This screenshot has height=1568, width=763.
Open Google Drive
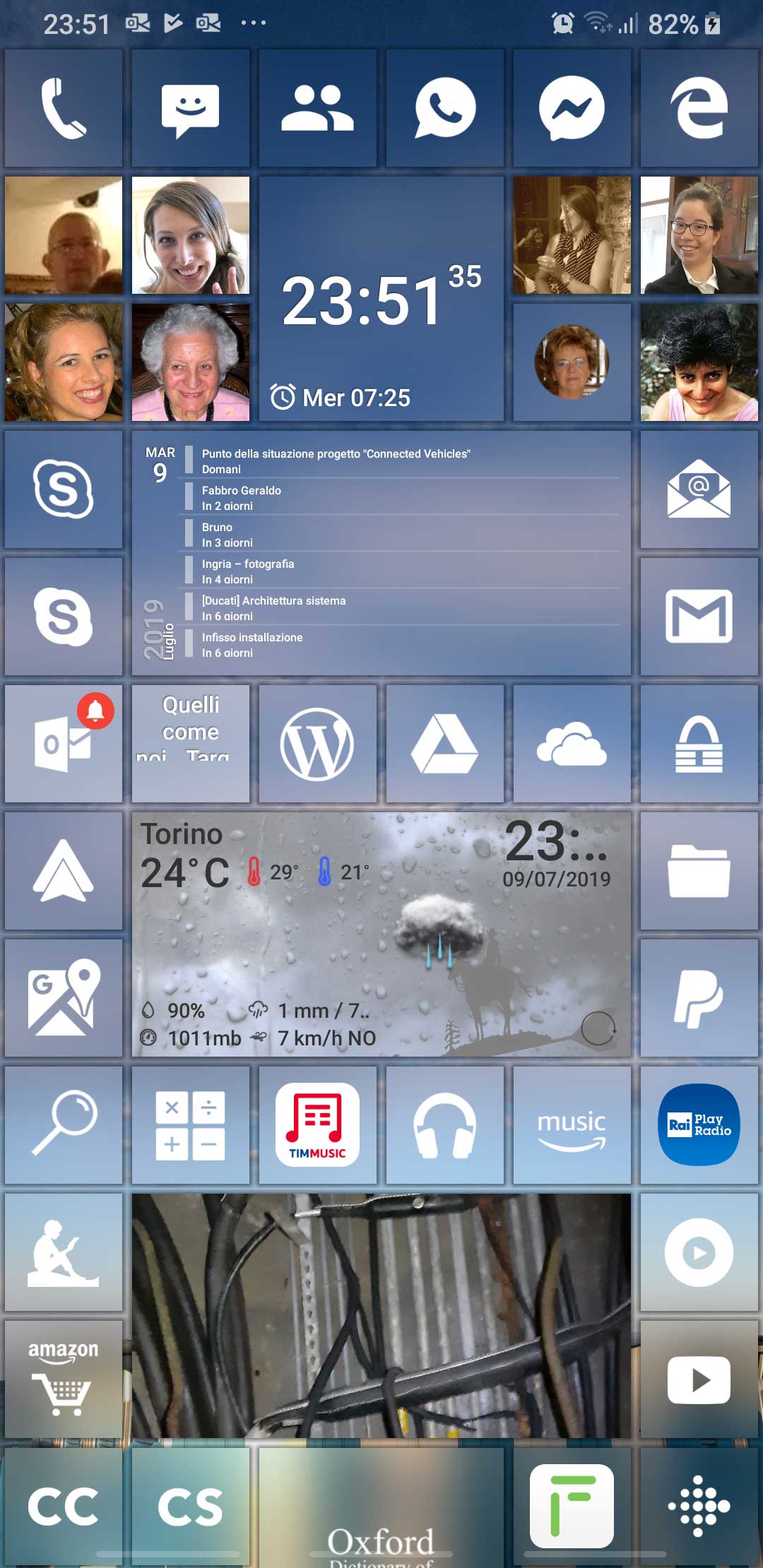click(444, 744)
